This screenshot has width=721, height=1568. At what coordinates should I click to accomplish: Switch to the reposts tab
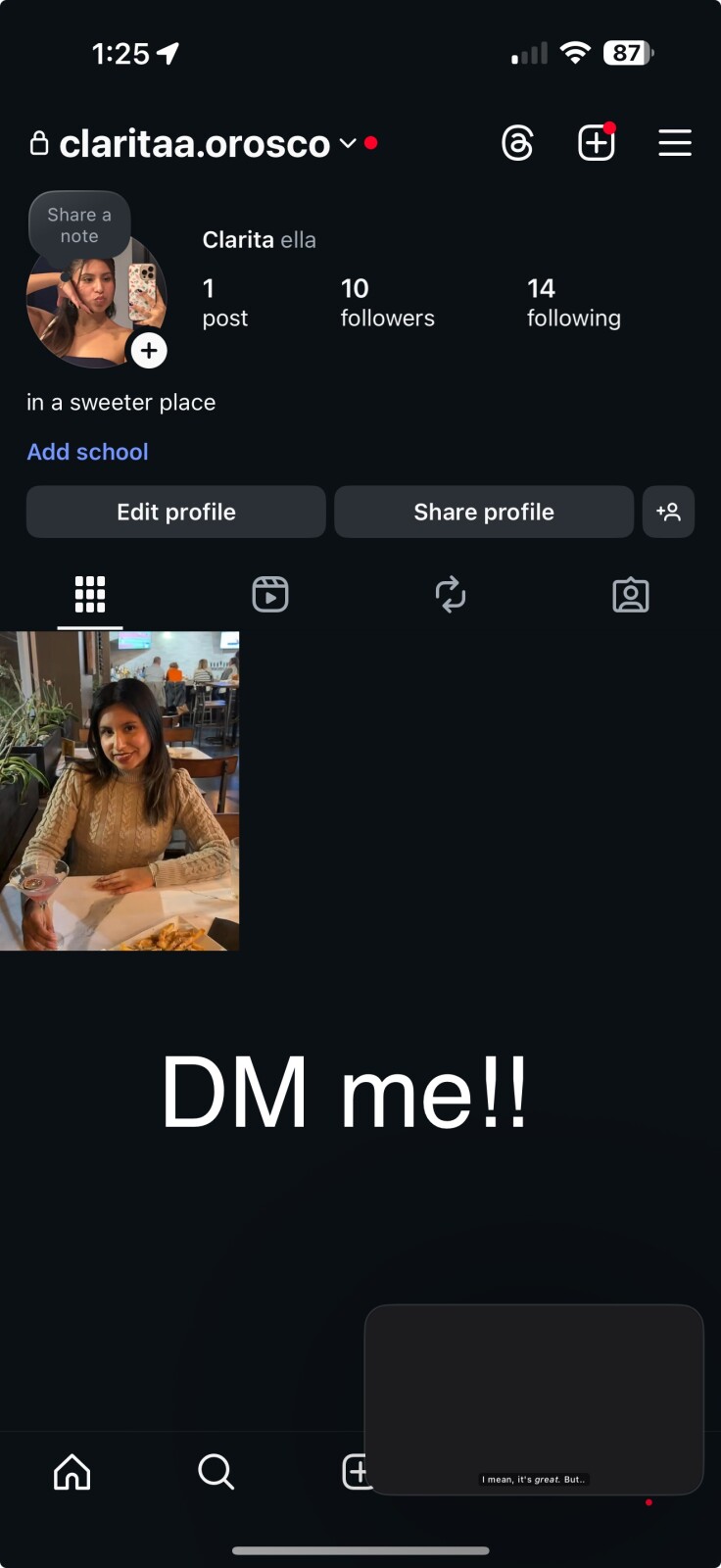click(x=451, y=595)
